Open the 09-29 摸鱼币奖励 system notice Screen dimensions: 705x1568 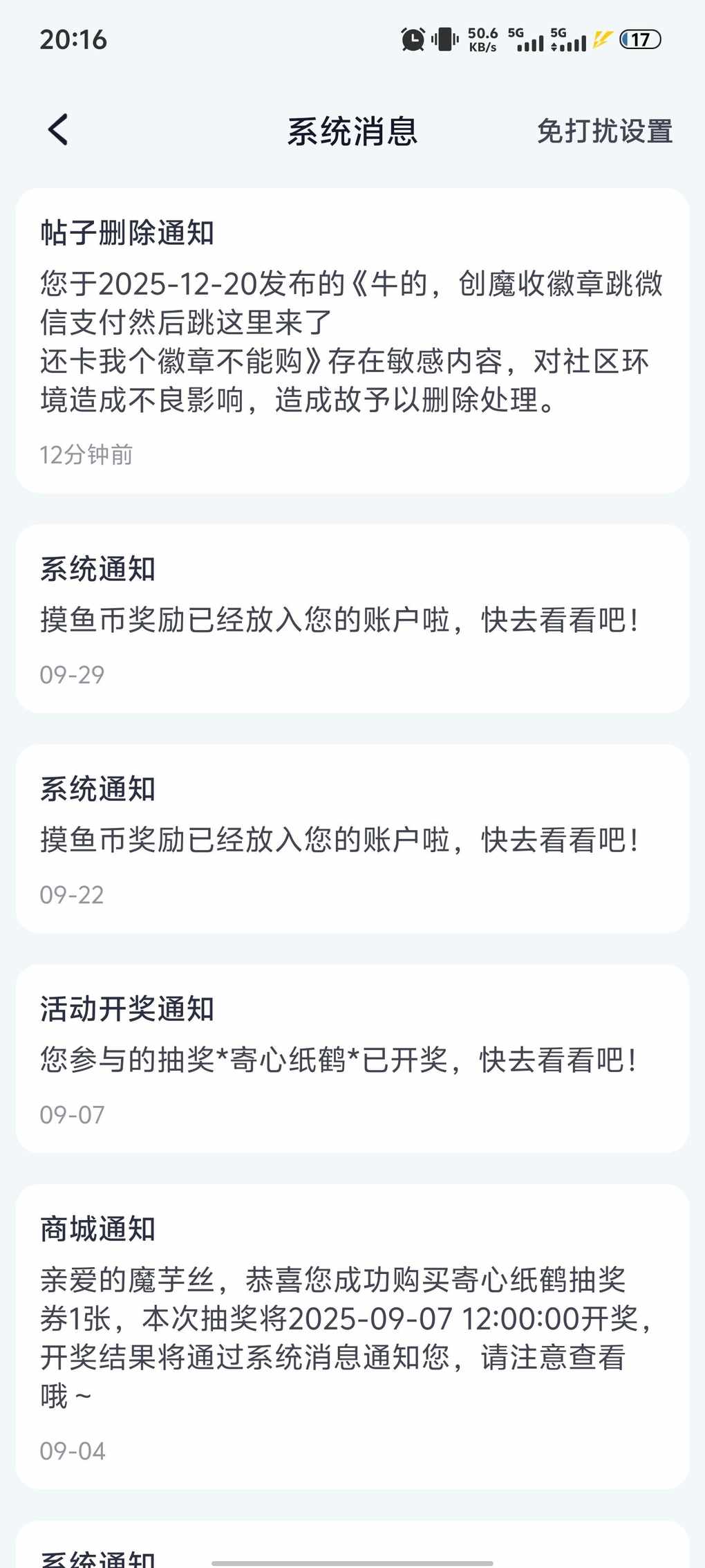[352, 619]
